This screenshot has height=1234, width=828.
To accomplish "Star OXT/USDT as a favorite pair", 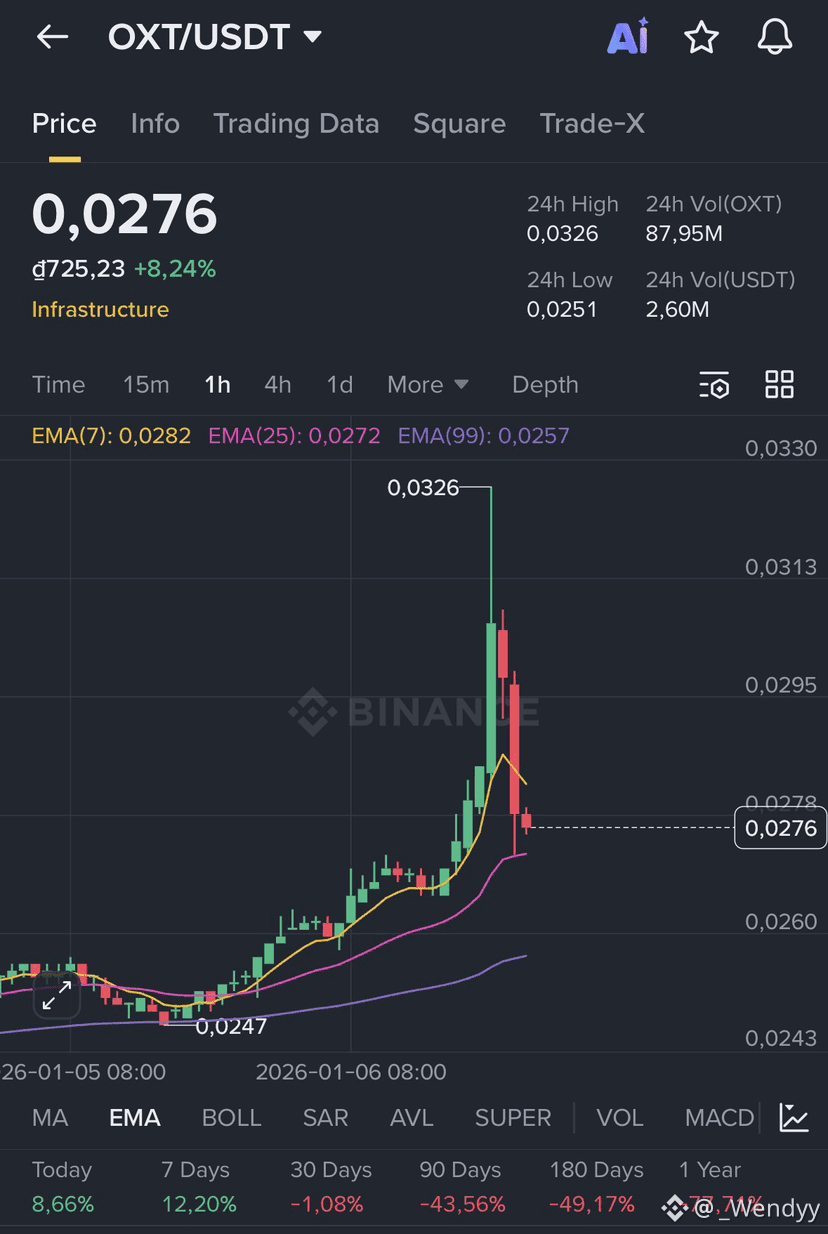I will (701, 37).
